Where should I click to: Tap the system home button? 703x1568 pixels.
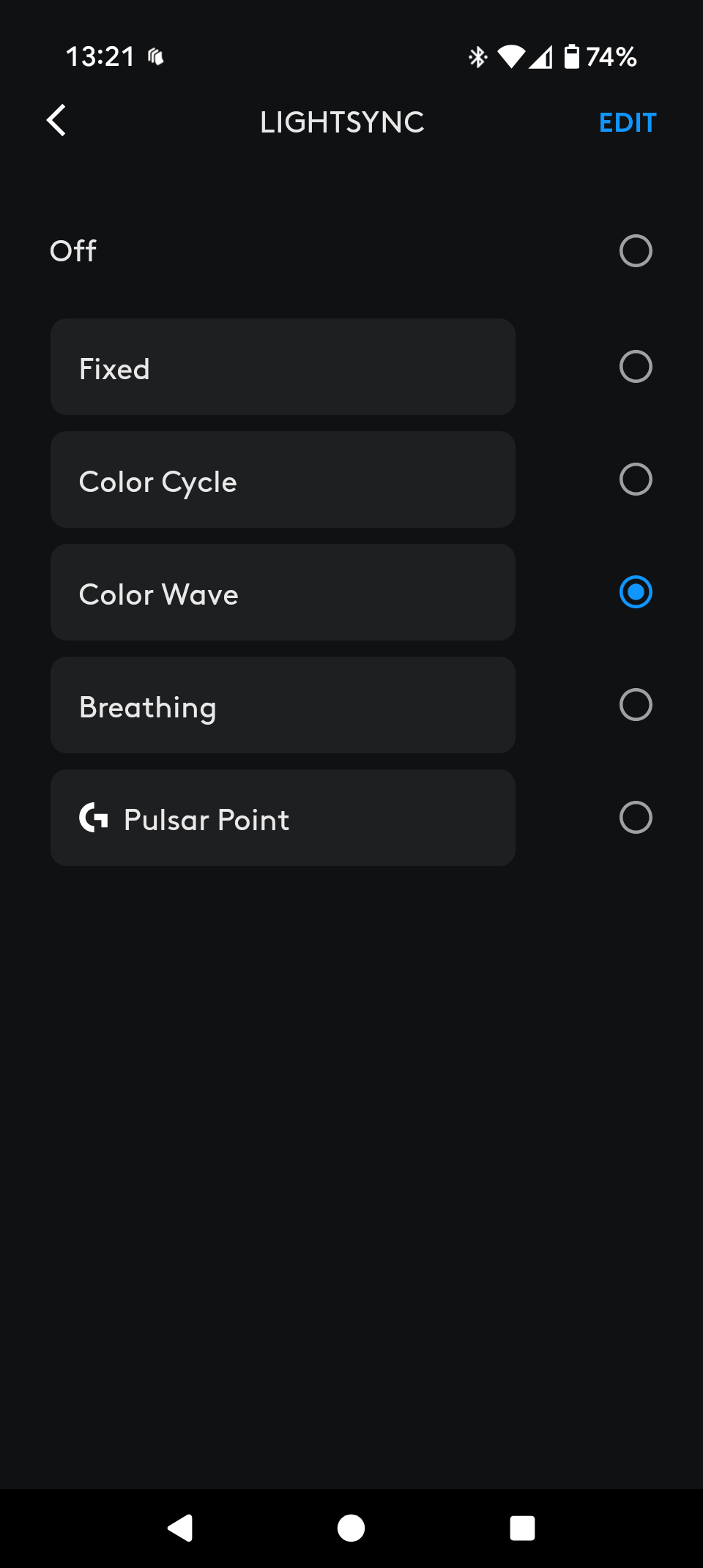coord(351,1528)
